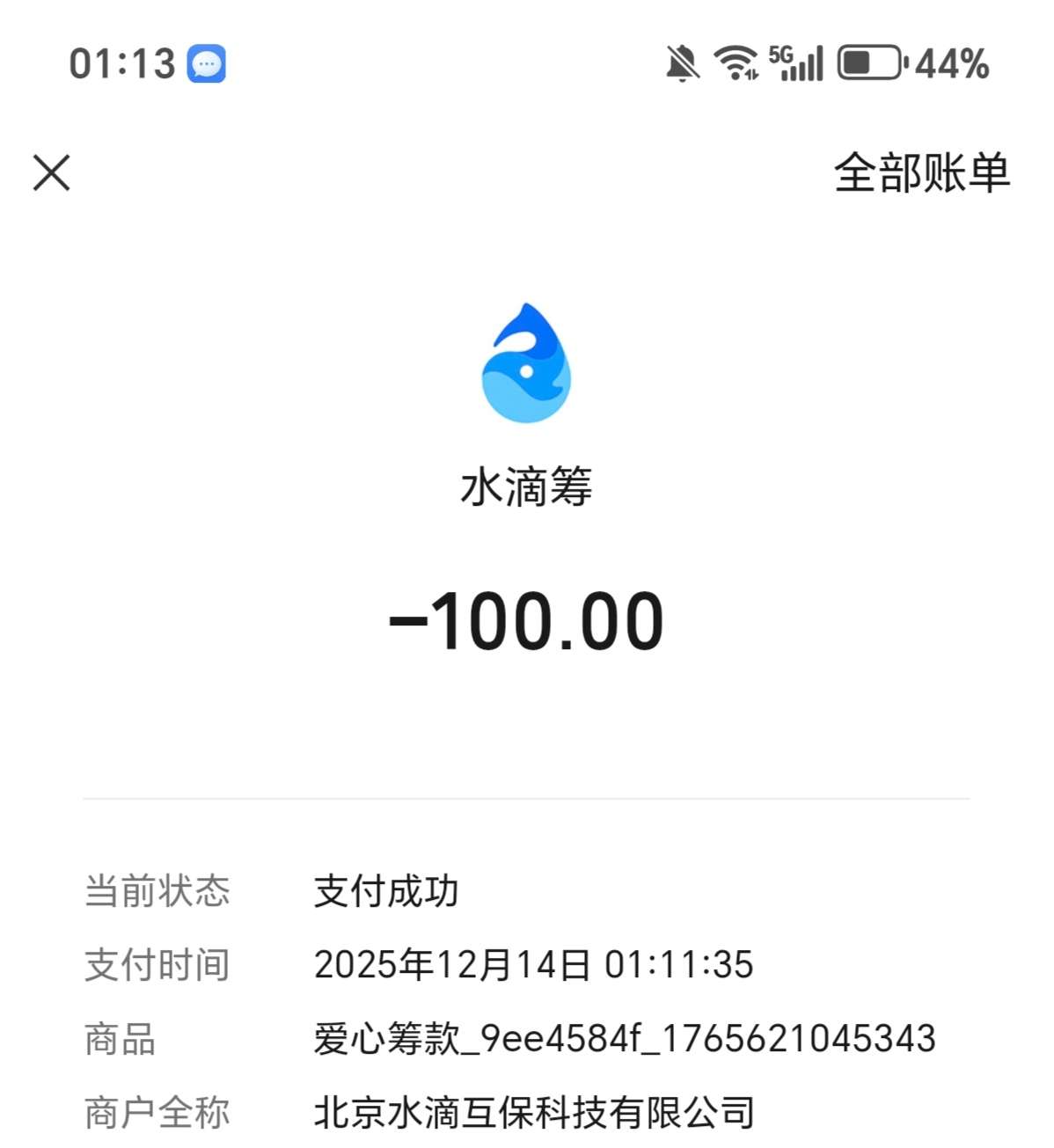This screenshot has height=1148, width=1054.
Task: Close the payment detail page
Action: point(52,172)
